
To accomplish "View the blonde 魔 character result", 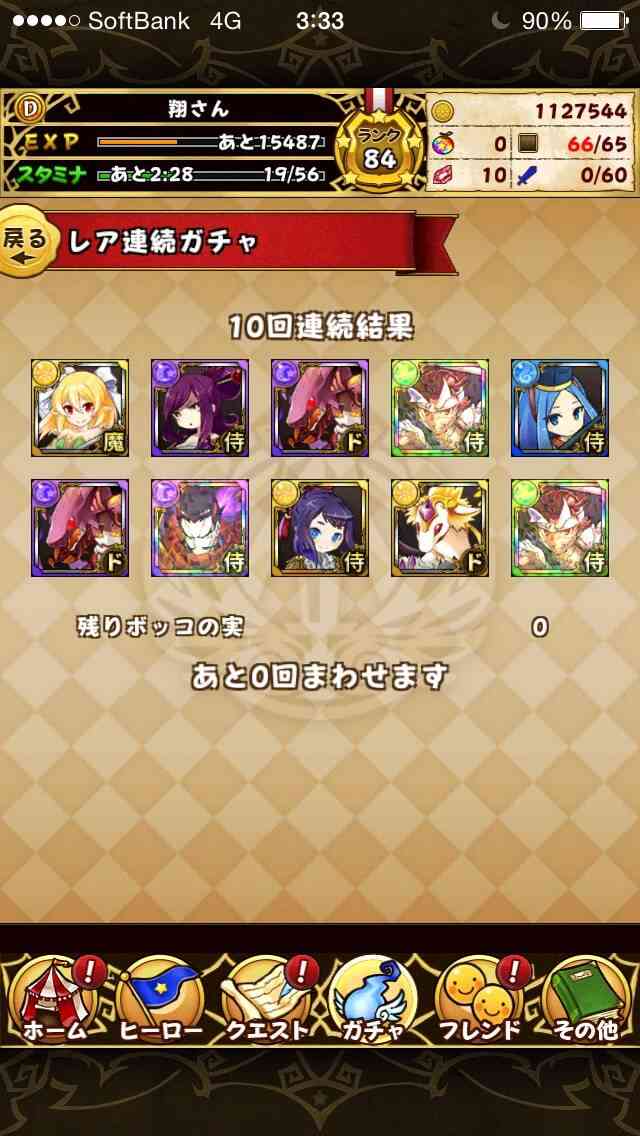I will 80,408.
